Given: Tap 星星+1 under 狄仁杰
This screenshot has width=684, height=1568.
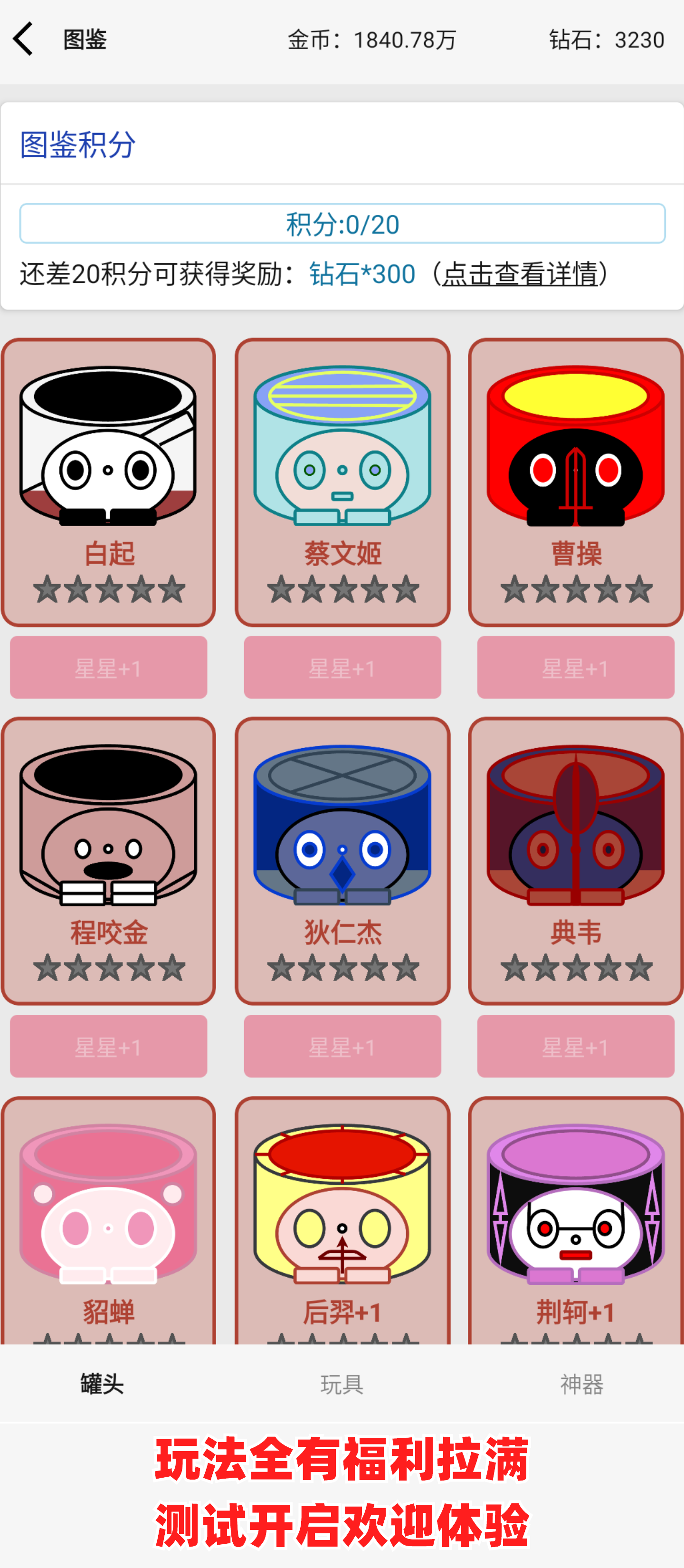Looking at the screenshot, I should click(342, 1046).
